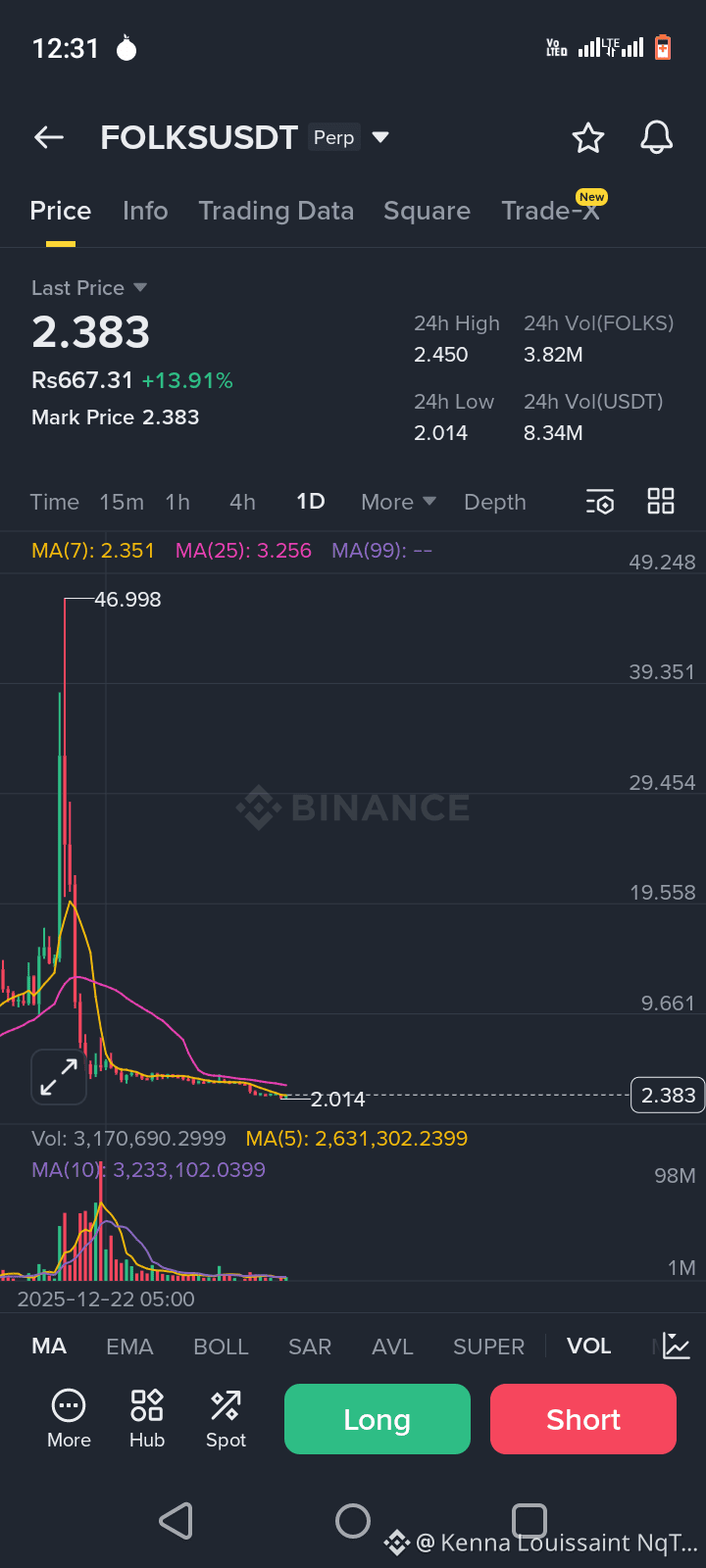Open the More timeframe dropdown

(398, 501)
